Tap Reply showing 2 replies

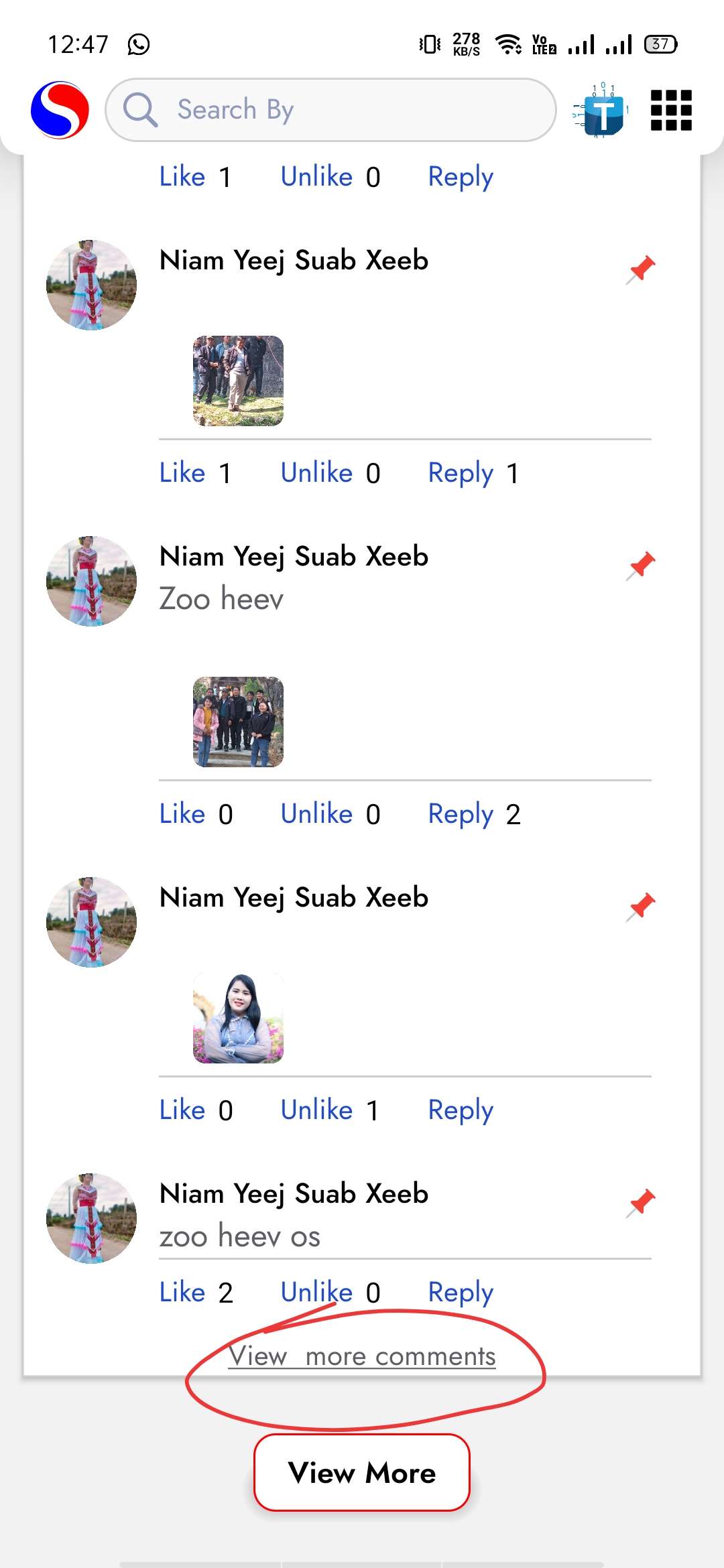[461, 814]
